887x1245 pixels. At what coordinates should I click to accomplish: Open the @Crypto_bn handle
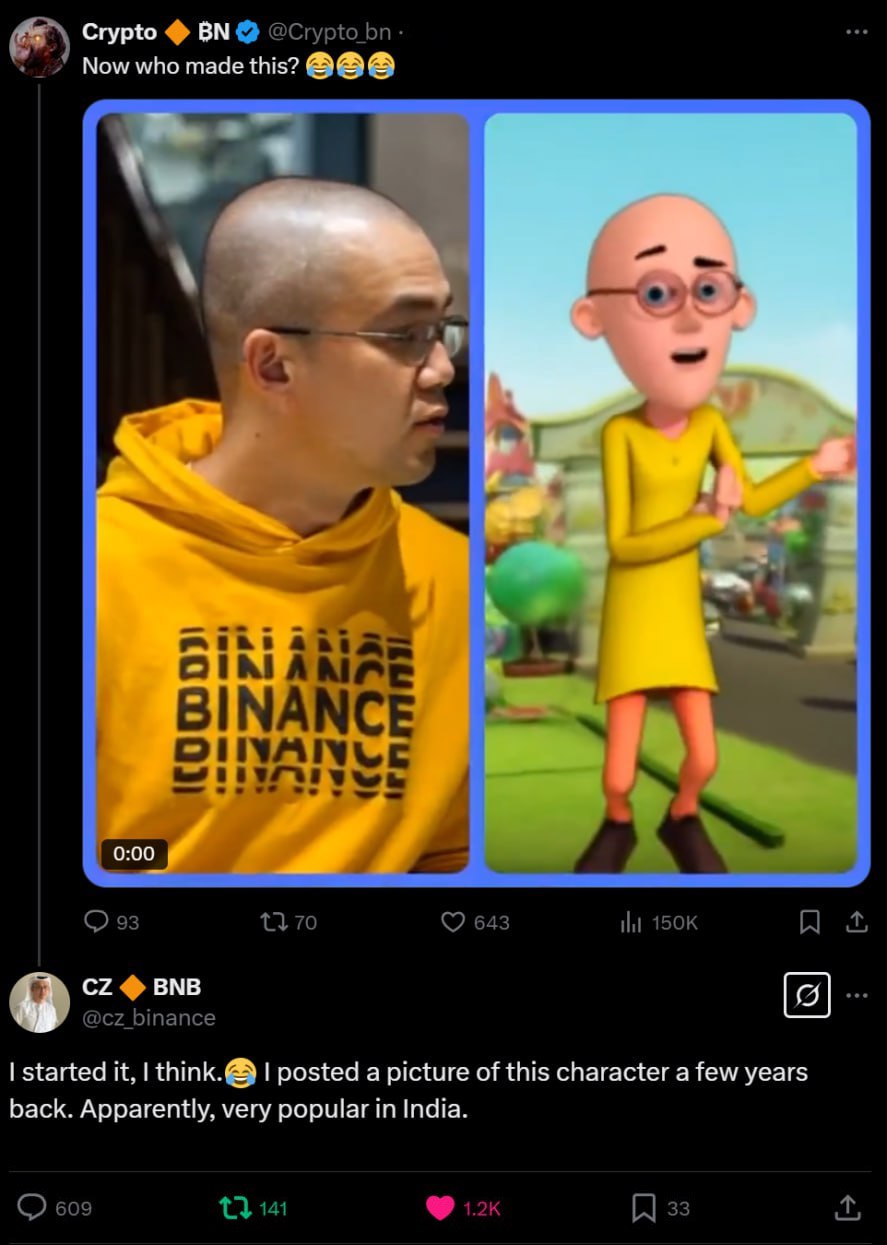point(329,32)
